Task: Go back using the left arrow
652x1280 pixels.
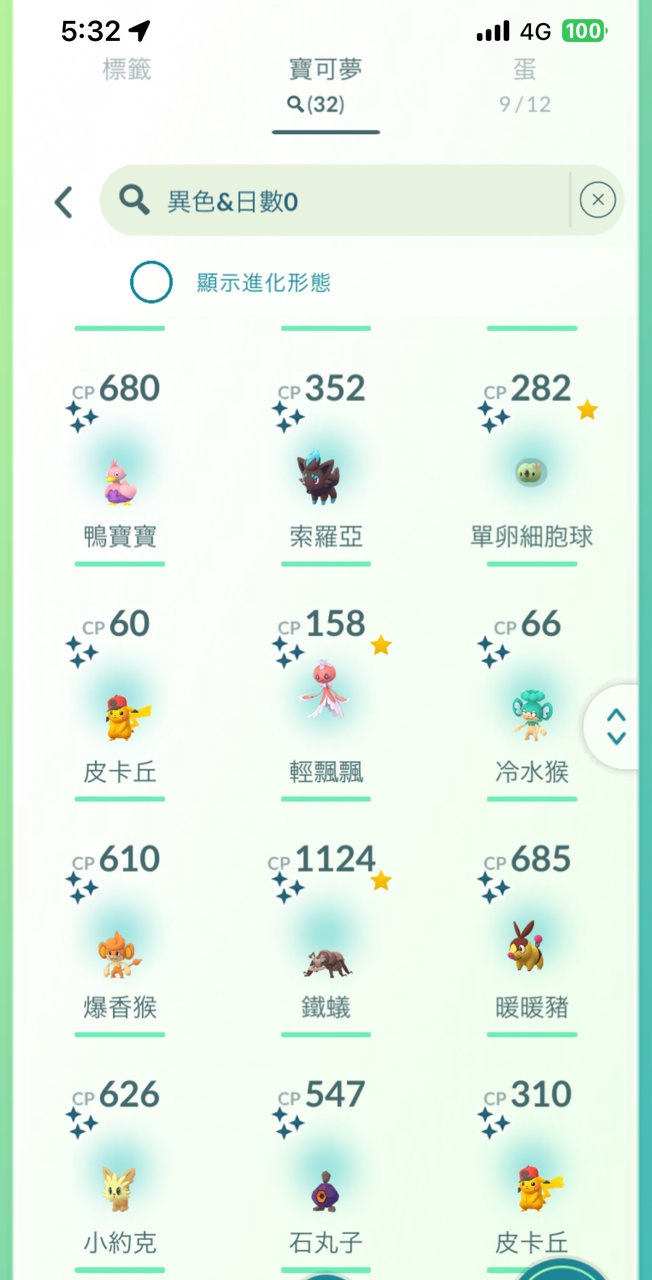Action: point(64,202)
